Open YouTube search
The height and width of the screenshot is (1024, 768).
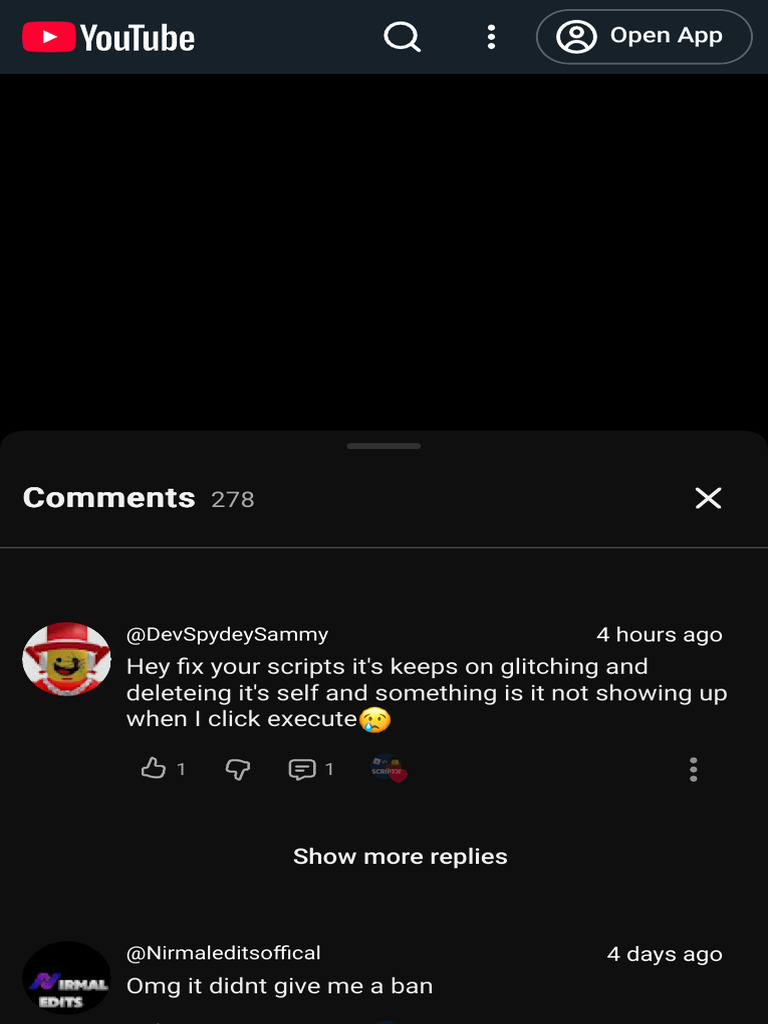[x=402, y=37]
